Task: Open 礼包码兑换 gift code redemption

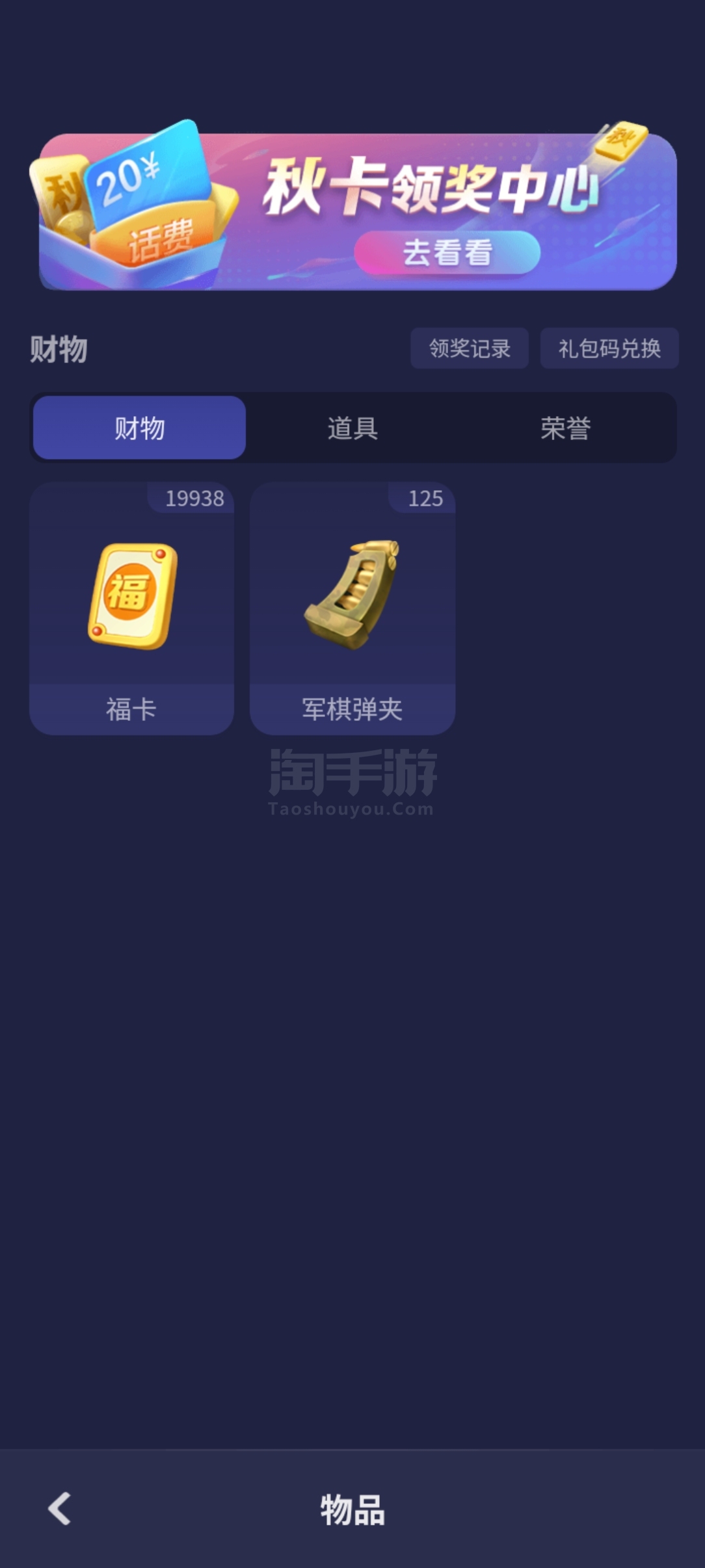Action: 609,348
